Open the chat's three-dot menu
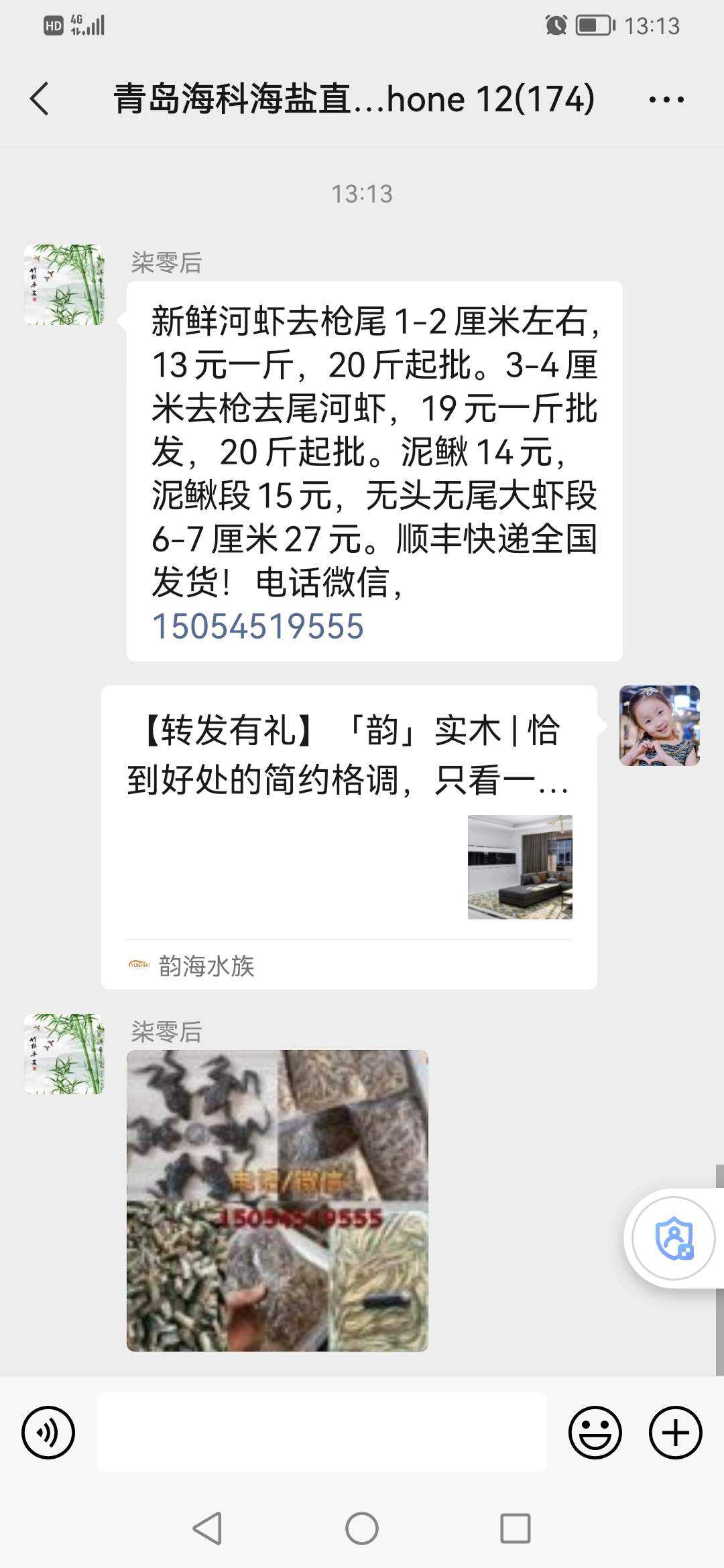This screenshot has height=1568, width=724. pos(666,100)
